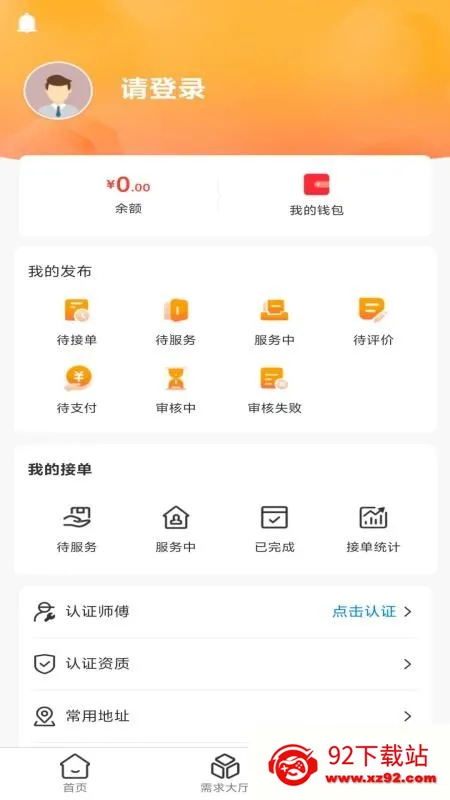
Task: Open the notifications bell
Action: pyautogui.click(x=27, y=23)
